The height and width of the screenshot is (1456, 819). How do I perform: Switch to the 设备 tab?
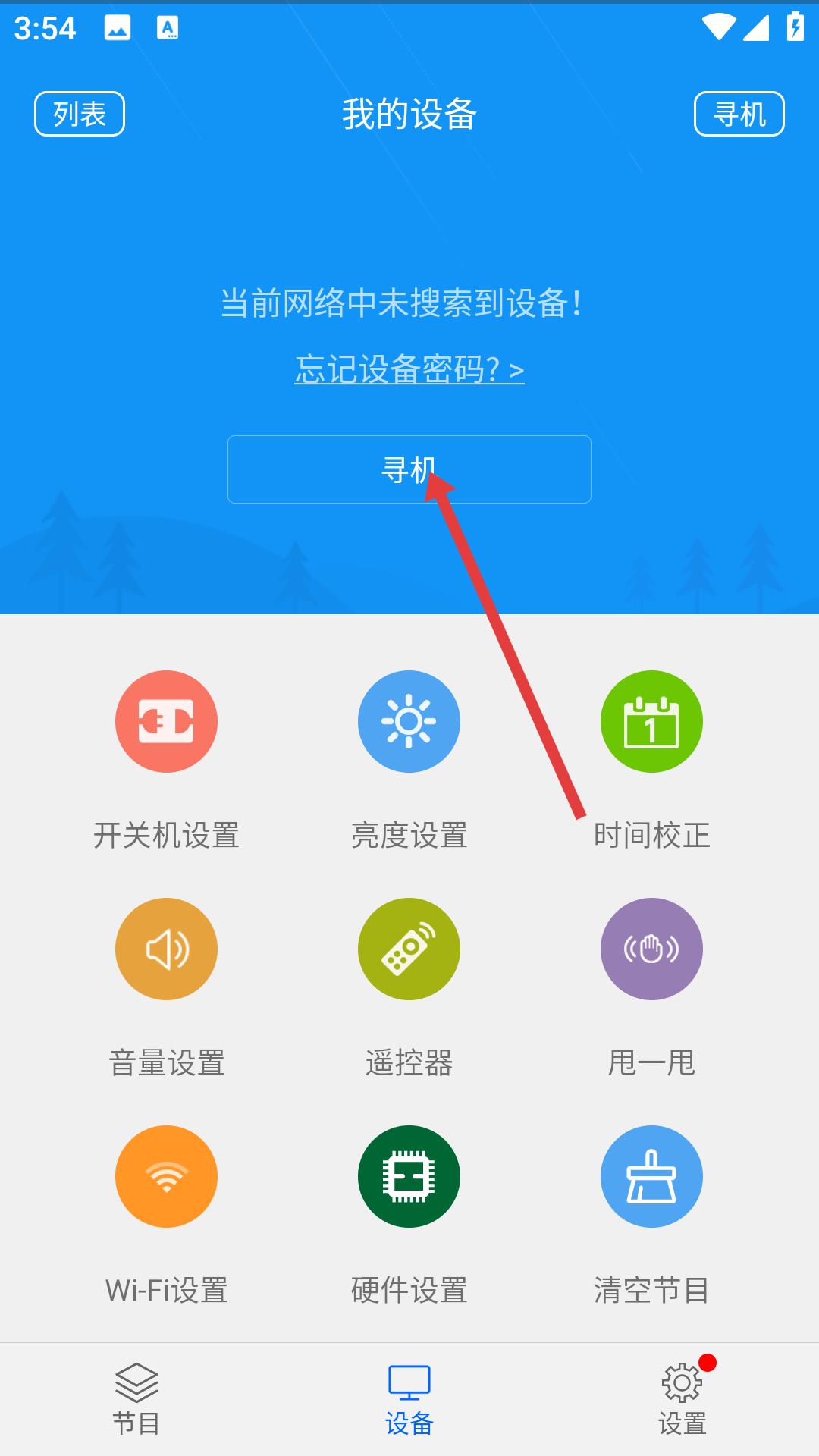click(x=409, y=1400)
